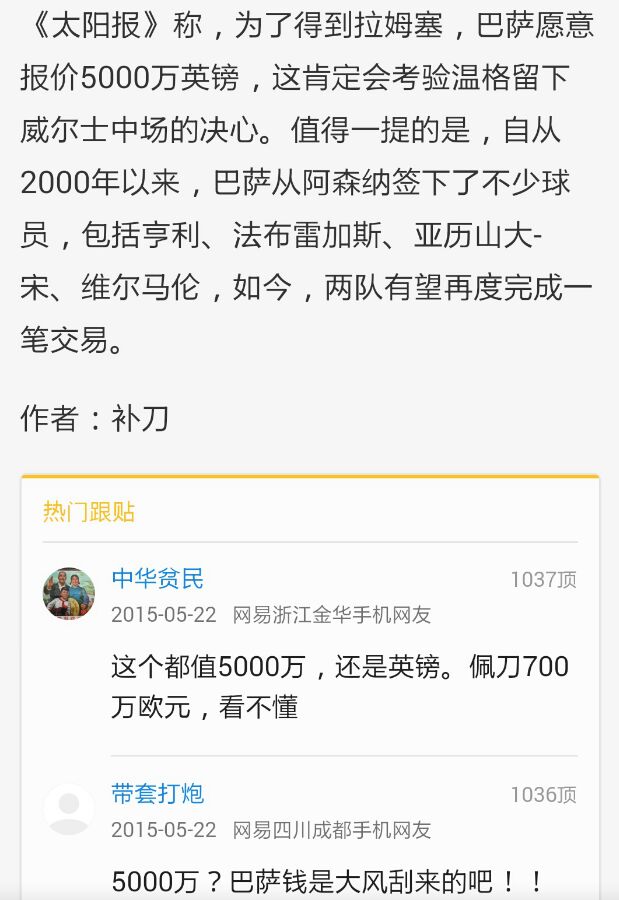619x900 pixels.
Task: Upvote 中华贫民's comment with 1037顶
Action: (543, 579)
